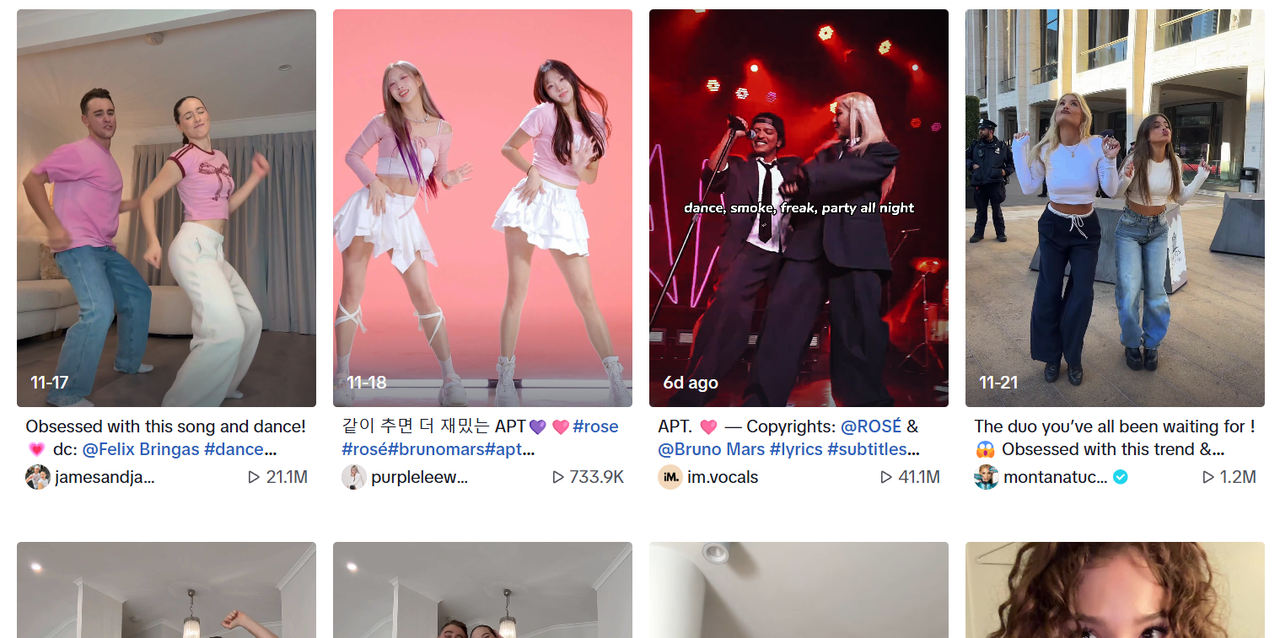1280x638 pixels.
Task: Open the jamesandja... dance video thumbnail
Action: [166, 208]
